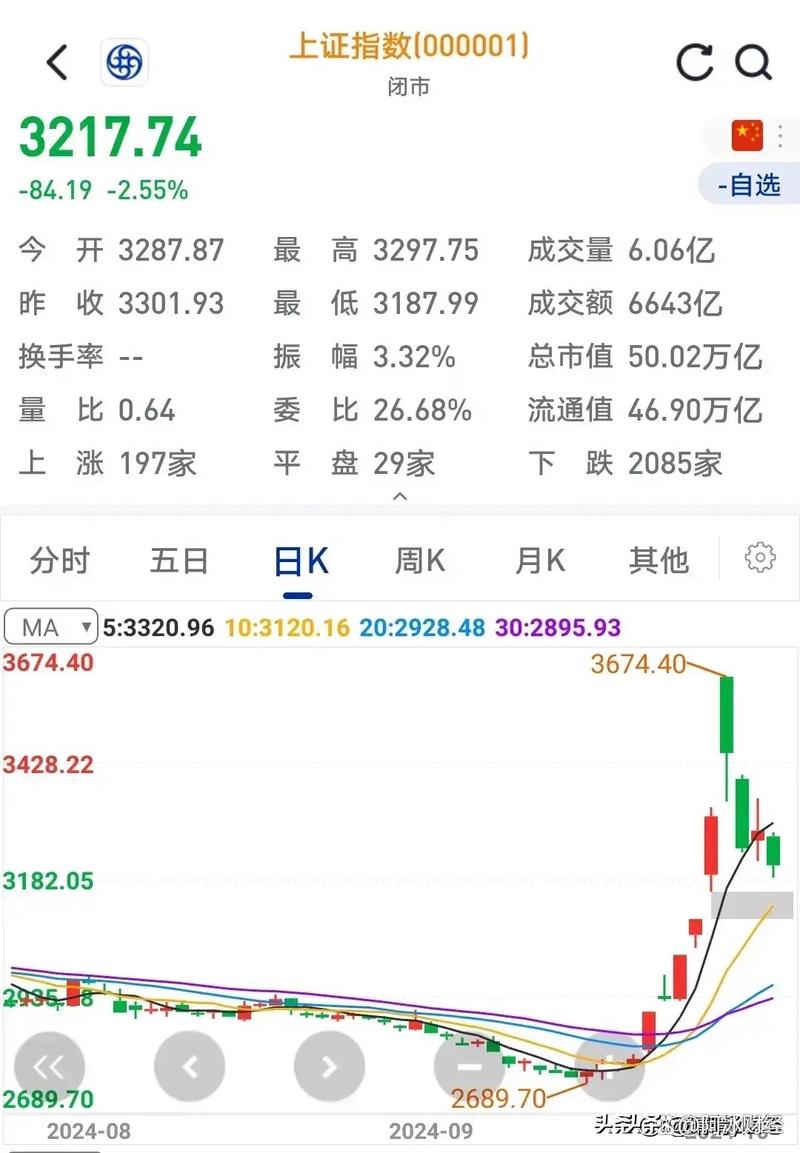Tap the 3674.40 peak price label
The height and width of the screenshot is (1153, 800).
[x=637, y=662]
